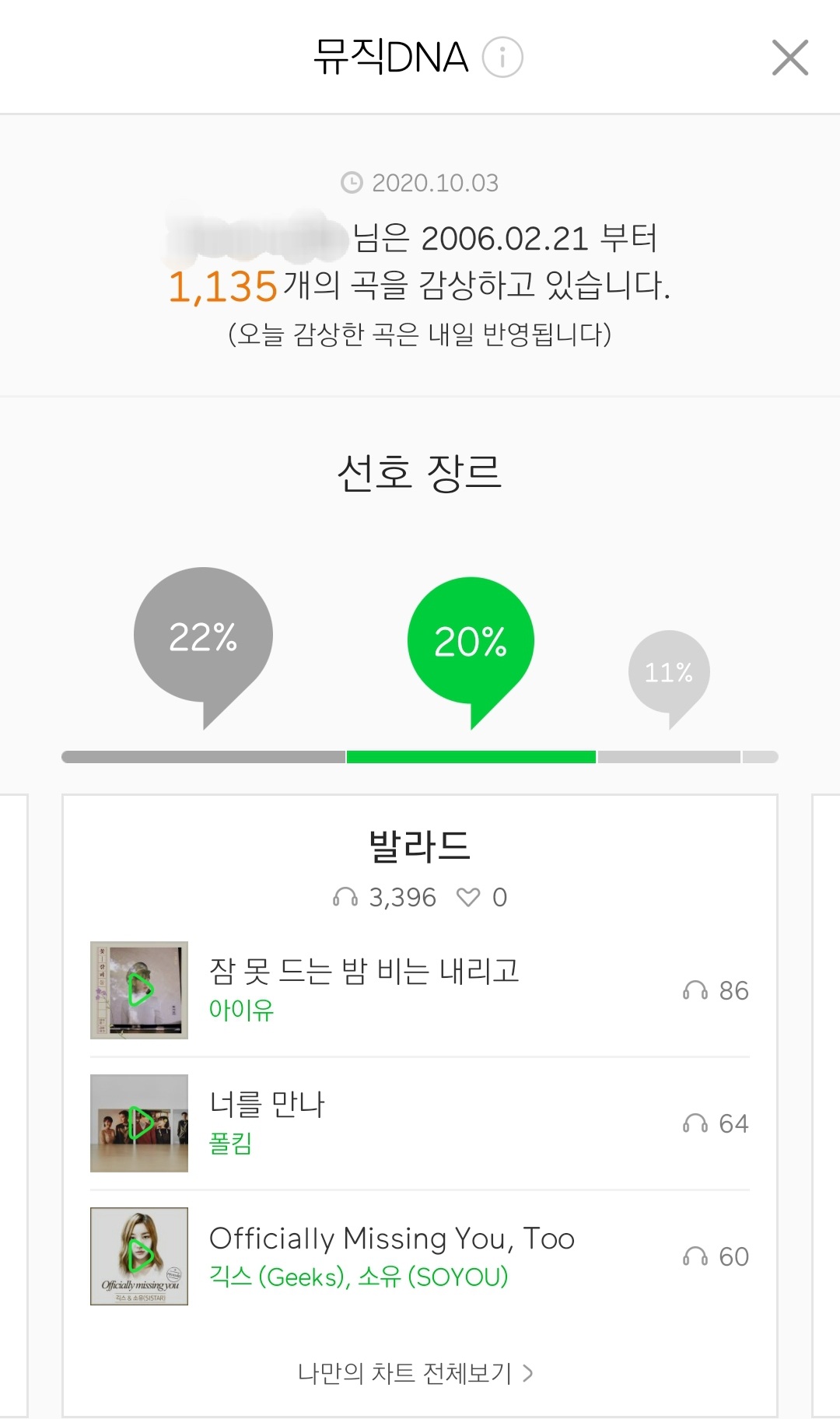View 나만의 차트 전체보기

415,1373
